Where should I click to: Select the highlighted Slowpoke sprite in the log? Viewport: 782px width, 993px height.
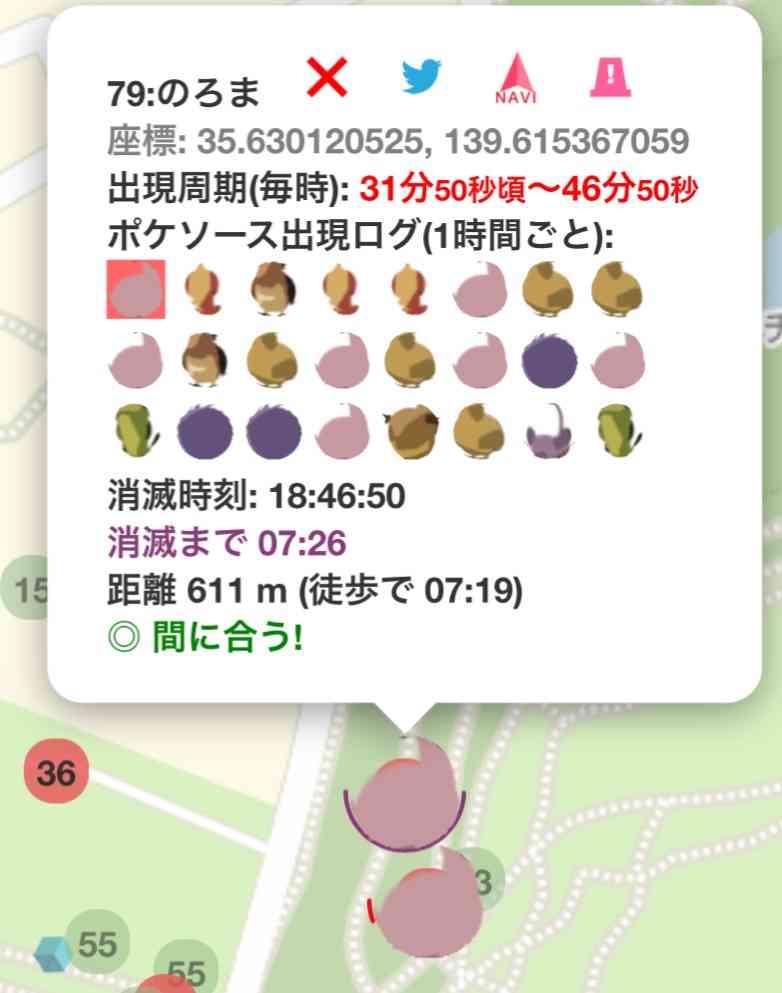[135, 290]
